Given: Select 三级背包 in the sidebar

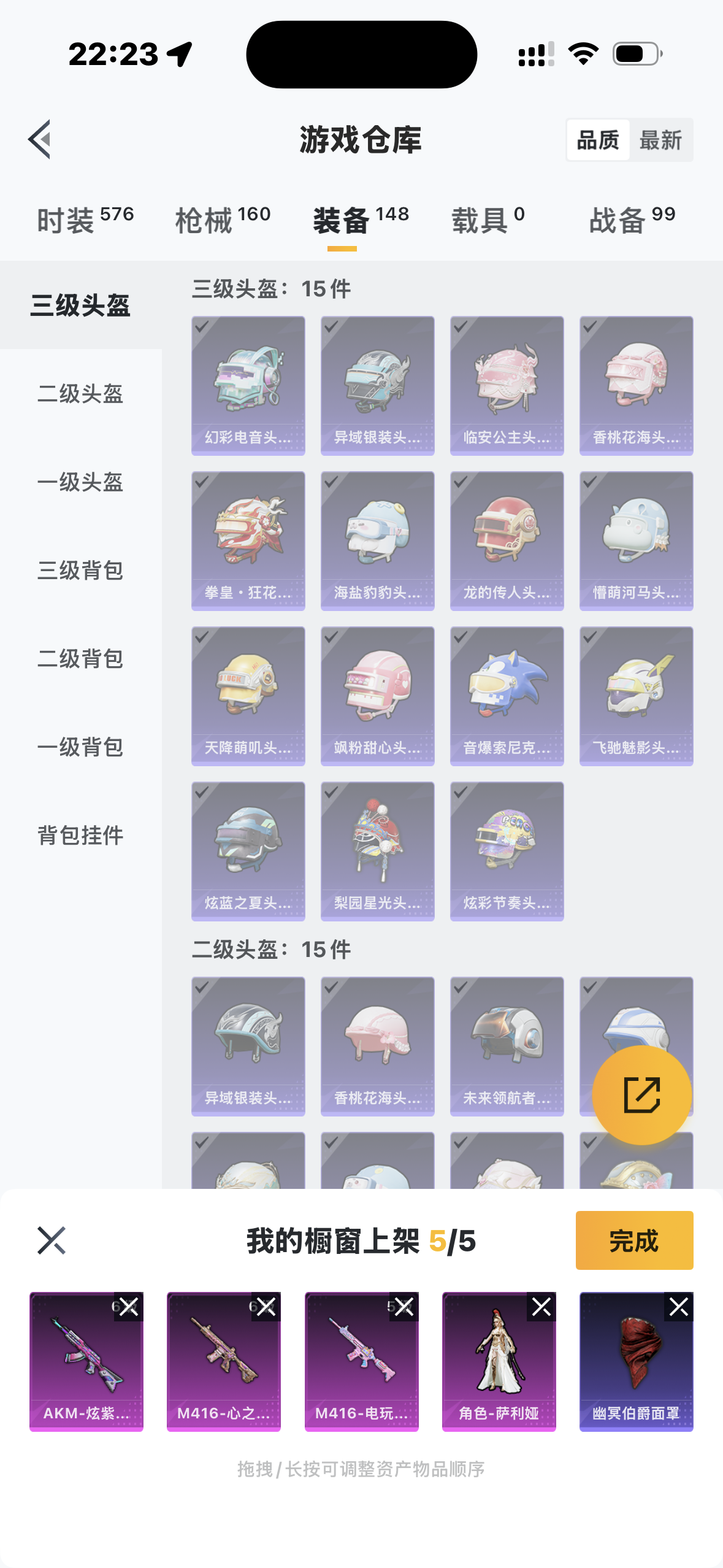Looking at the screenshot, I should click(x=80, y=571).
